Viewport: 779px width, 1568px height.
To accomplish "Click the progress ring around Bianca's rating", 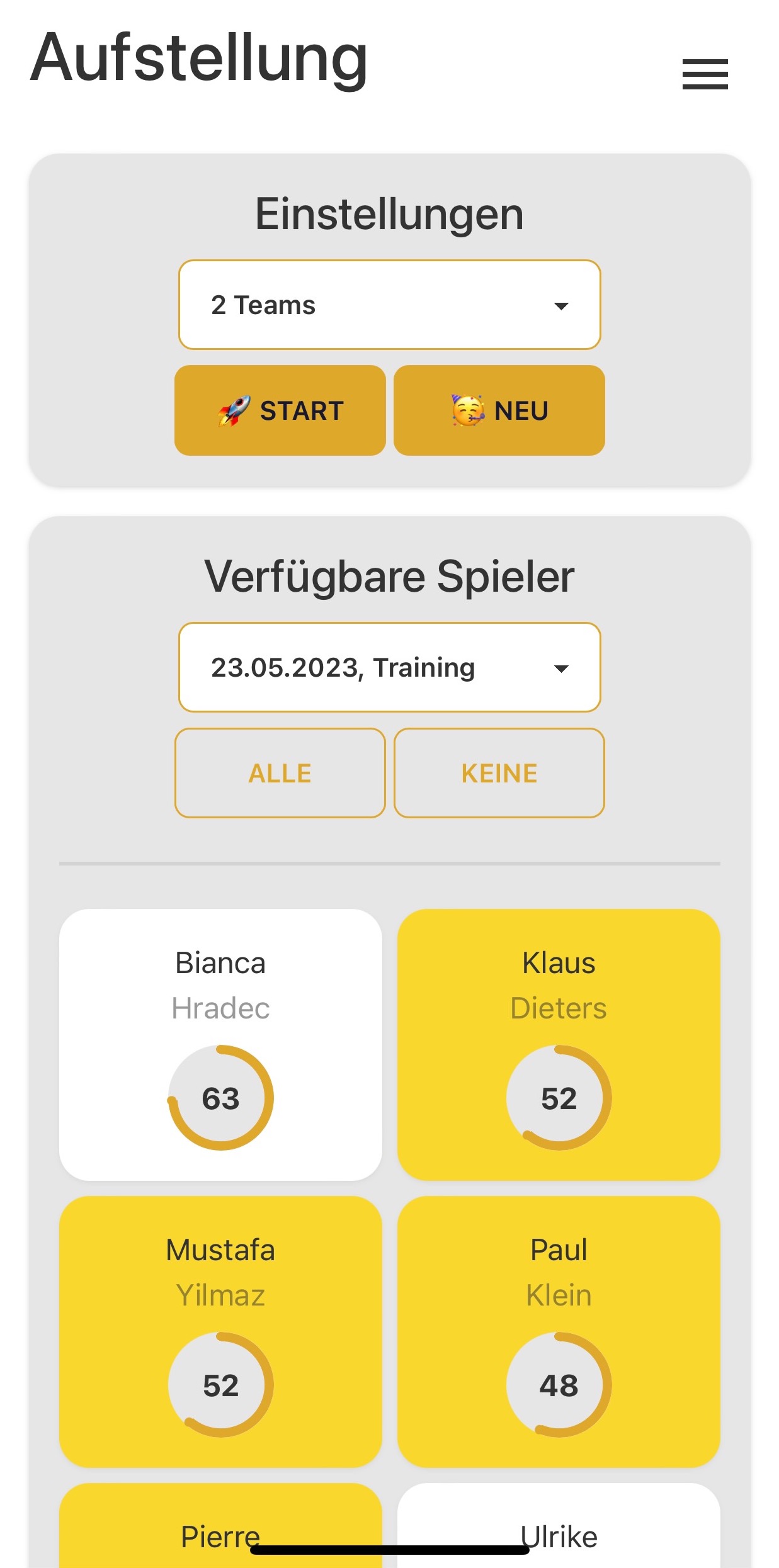I will (222, 1098).
